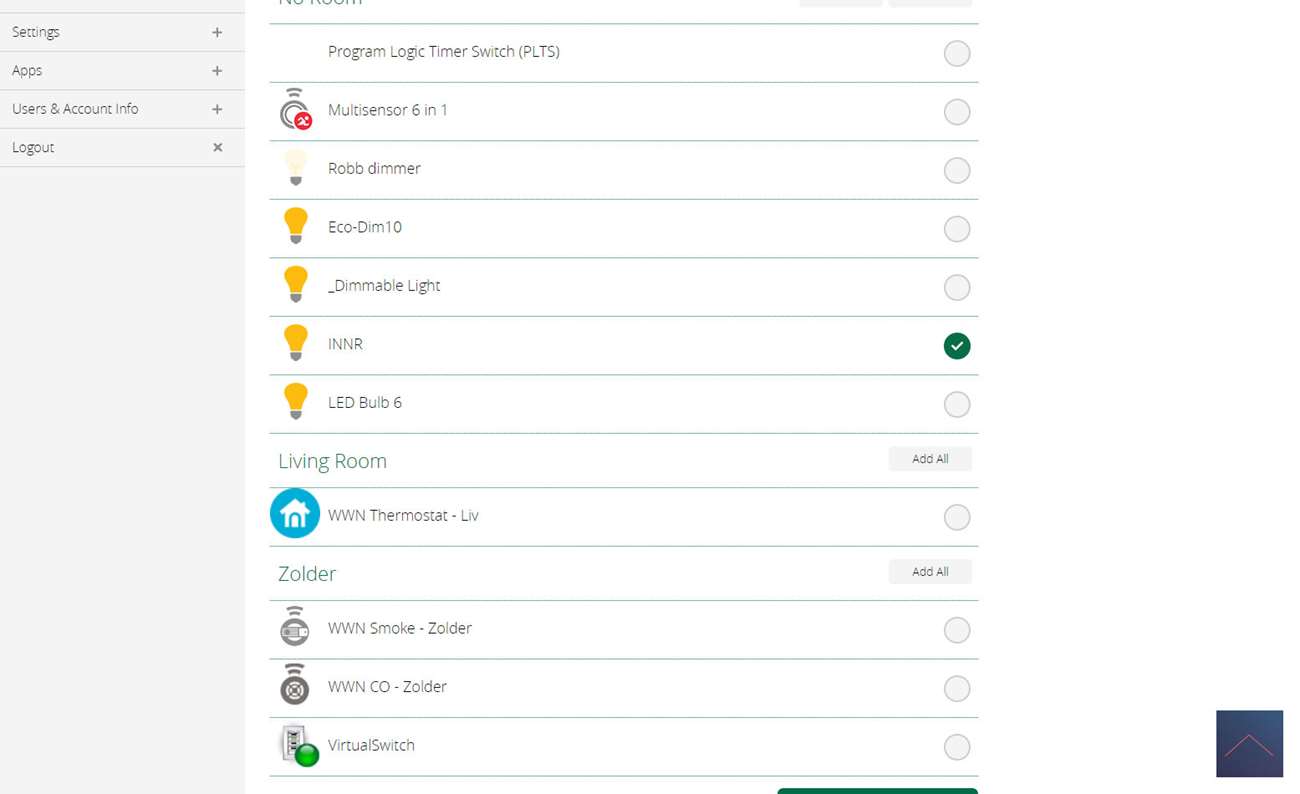The height and width of the screenshot is (794, 1300).
Task: Select WWN Thermostat - Liv
Action: tap(957, 517)
